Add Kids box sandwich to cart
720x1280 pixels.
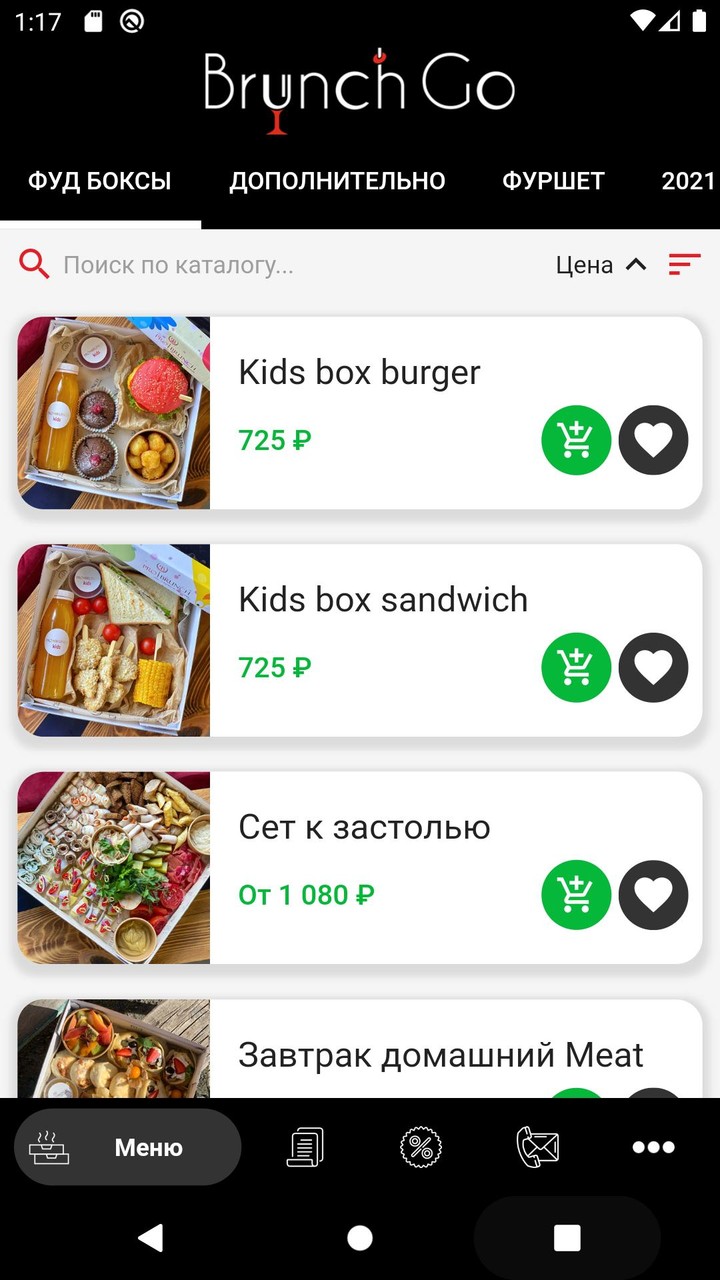pyautogui.click(x=576, y=667)
